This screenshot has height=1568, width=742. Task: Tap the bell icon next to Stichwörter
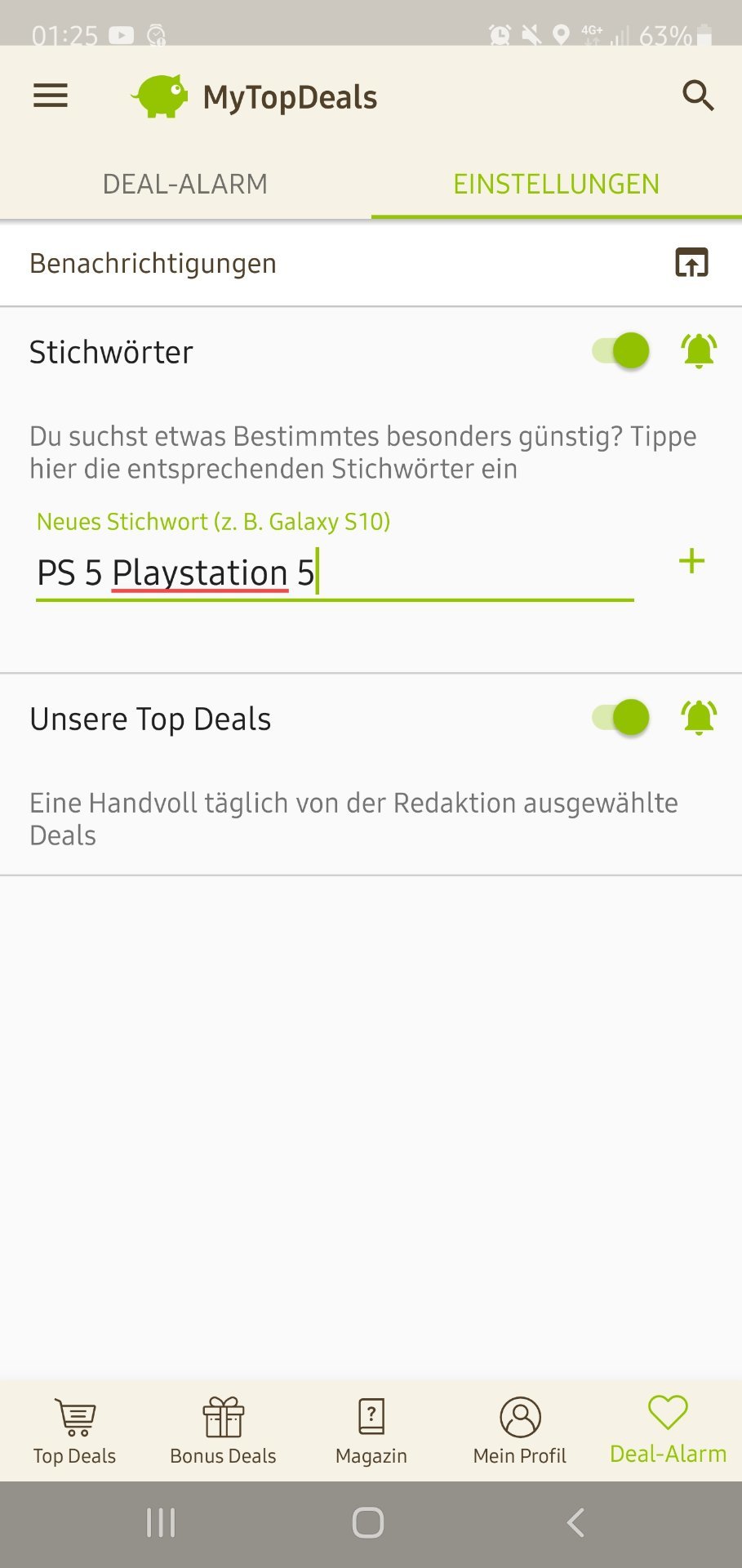[x=699, y=351]
